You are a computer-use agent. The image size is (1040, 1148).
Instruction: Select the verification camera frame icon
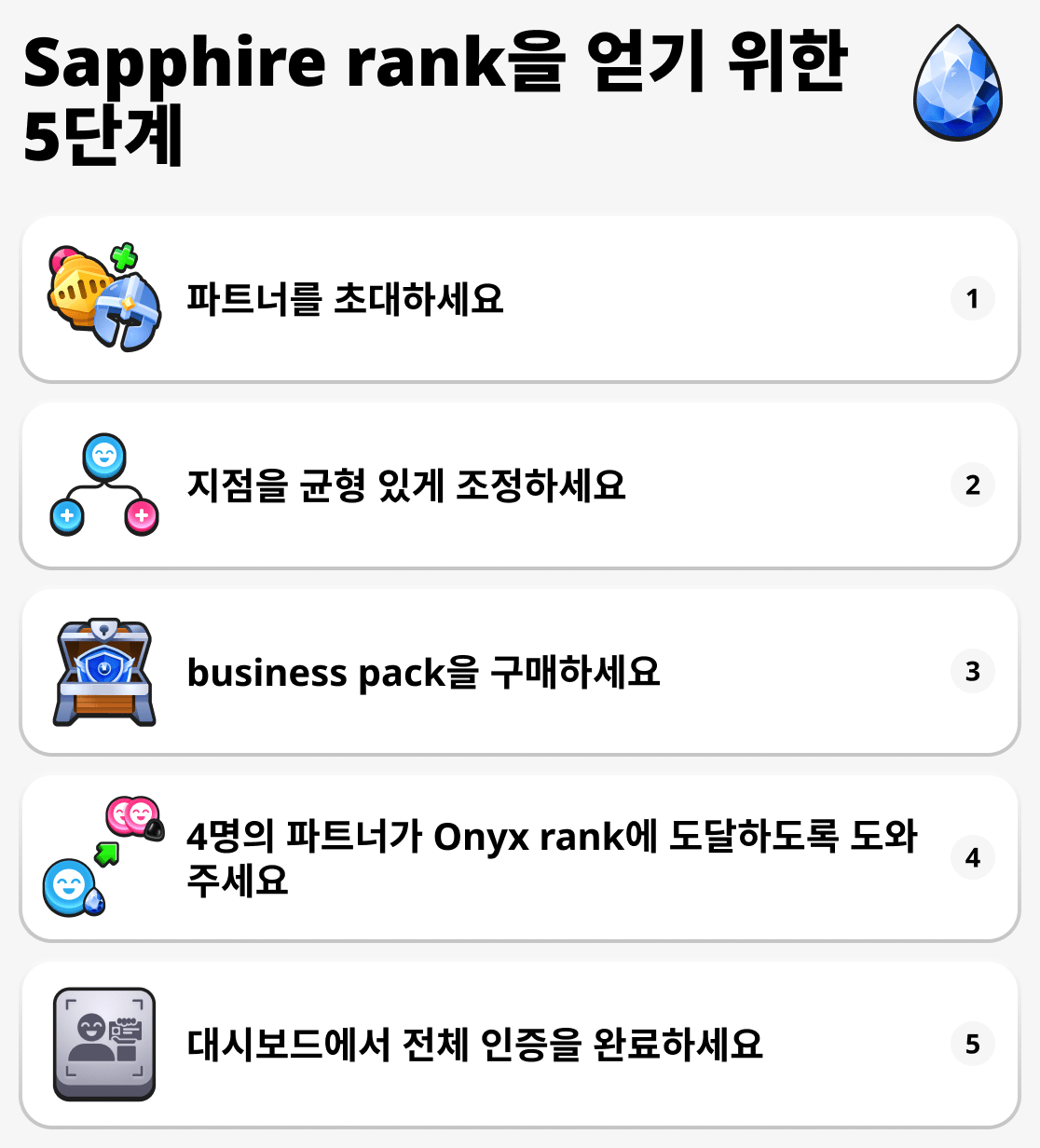click(x=103, y=1043)
